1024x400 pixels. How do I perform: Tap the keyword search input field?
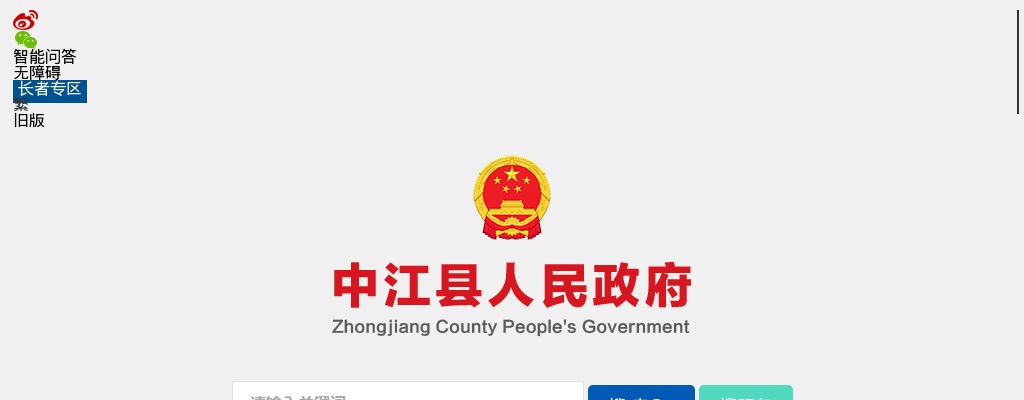pyautogui.click(x=408, y=392)
